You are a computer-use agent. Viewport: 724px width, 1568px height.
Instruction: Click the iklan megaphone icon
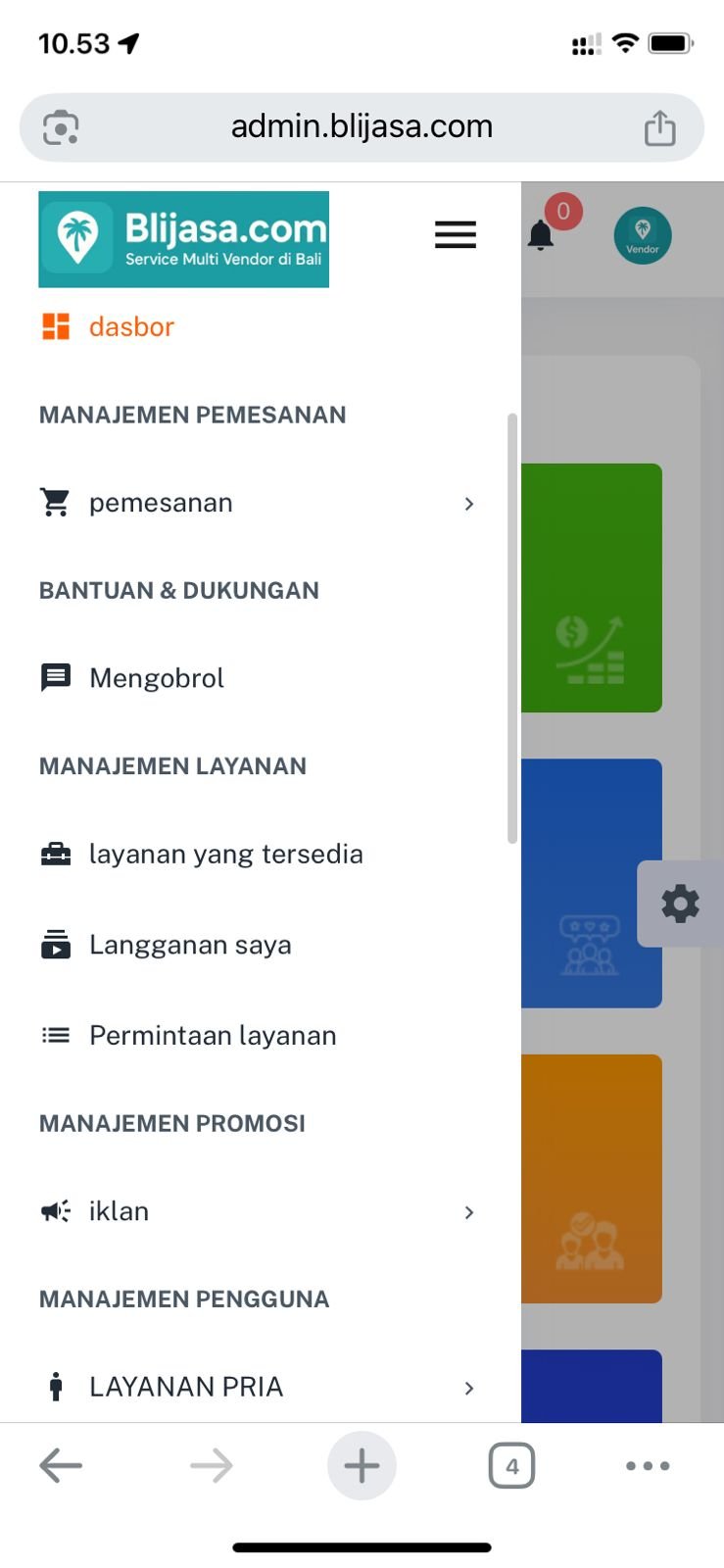pos(55,1211)
